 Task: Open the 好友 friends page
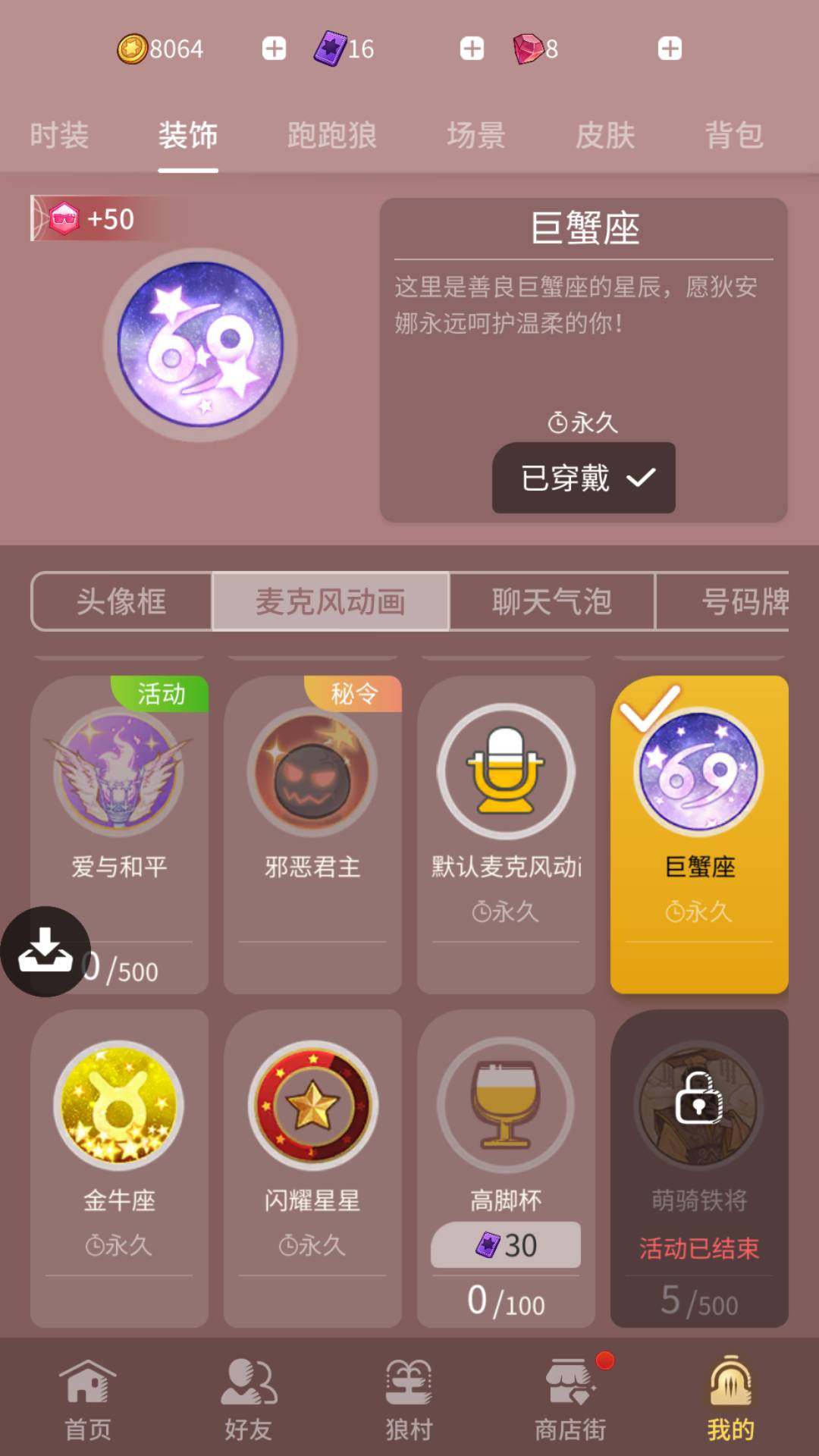coord(249,1403)
